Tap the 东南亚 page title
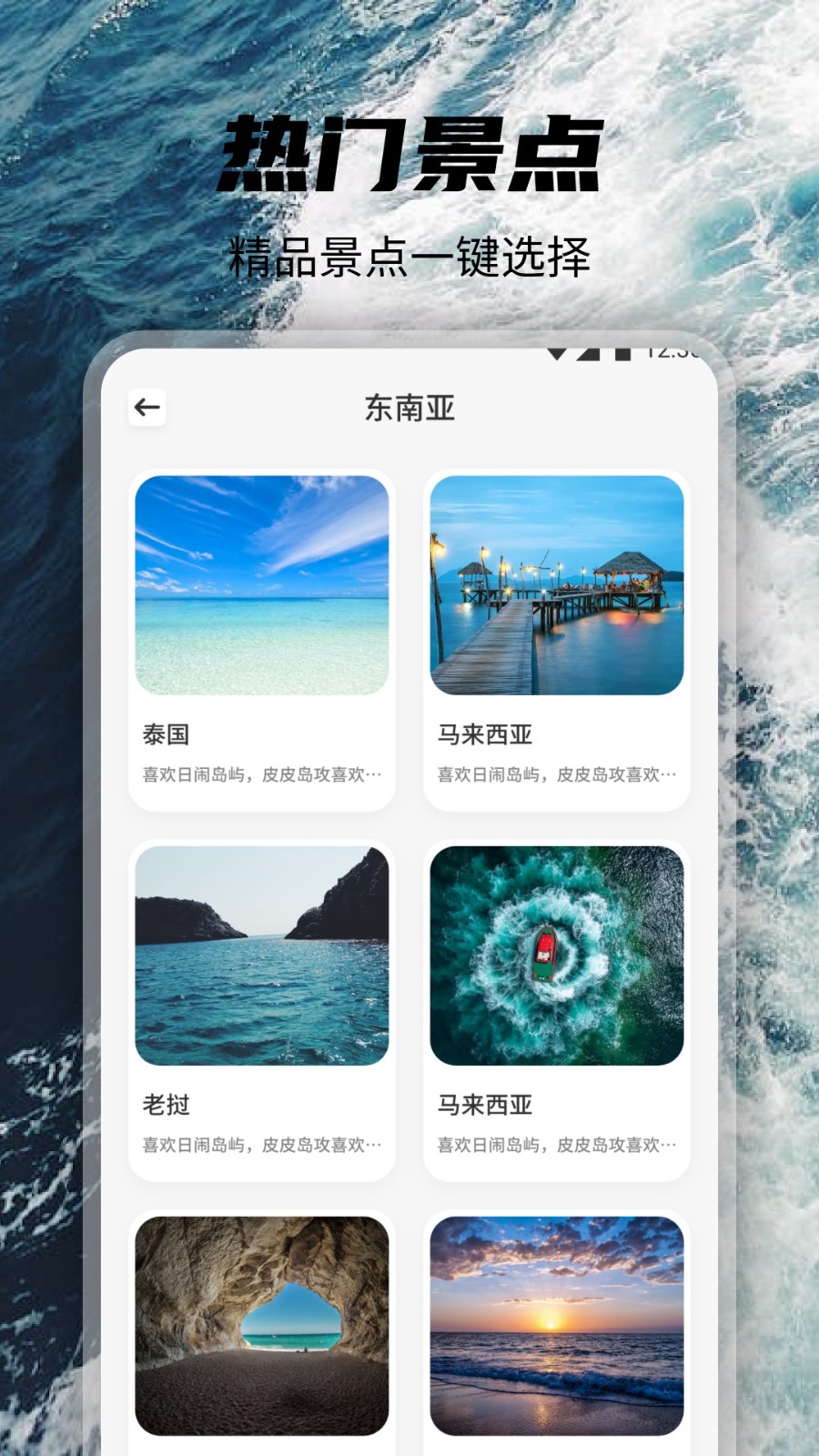819x1456 pixels. pos(410,408)
